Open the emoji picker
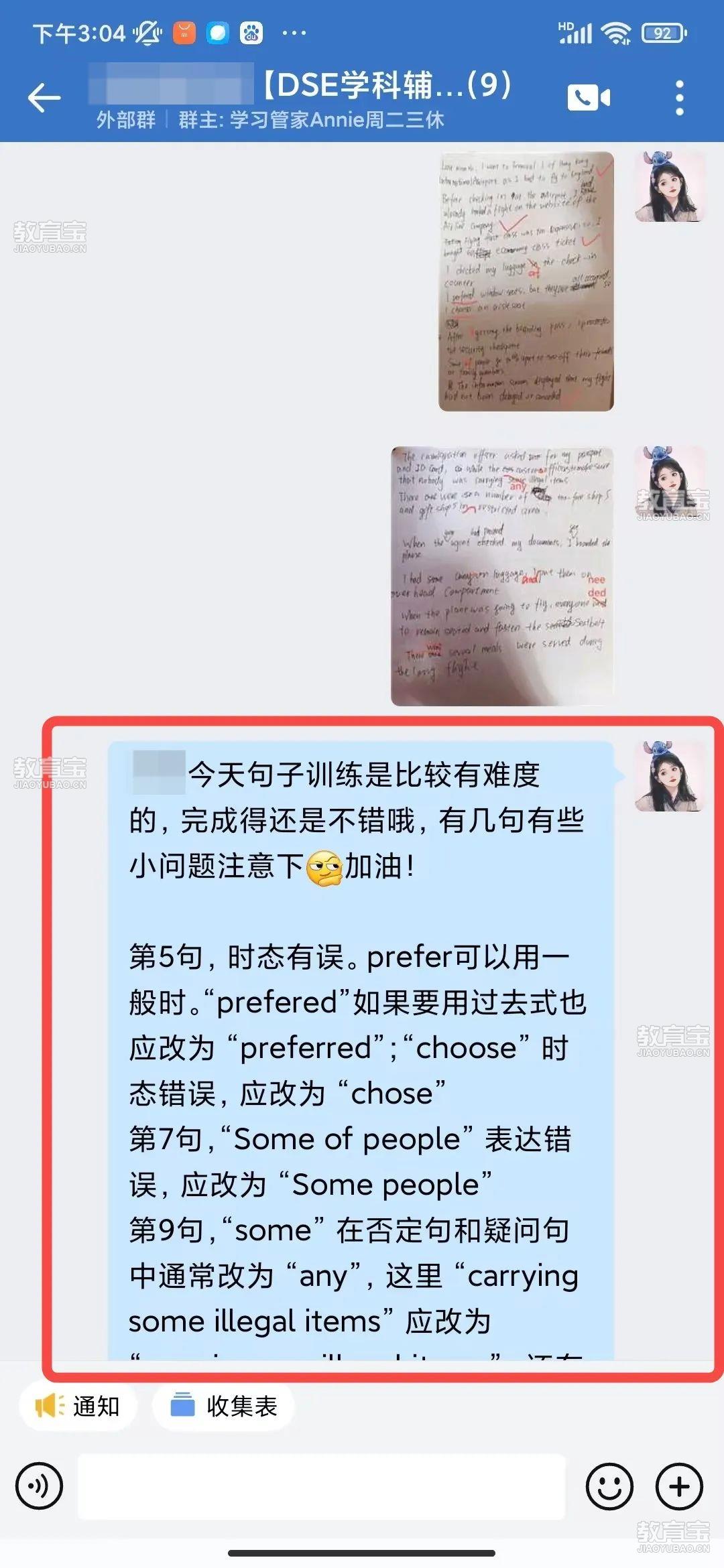Screen dimensions: 724x1568 (609, 1486)
